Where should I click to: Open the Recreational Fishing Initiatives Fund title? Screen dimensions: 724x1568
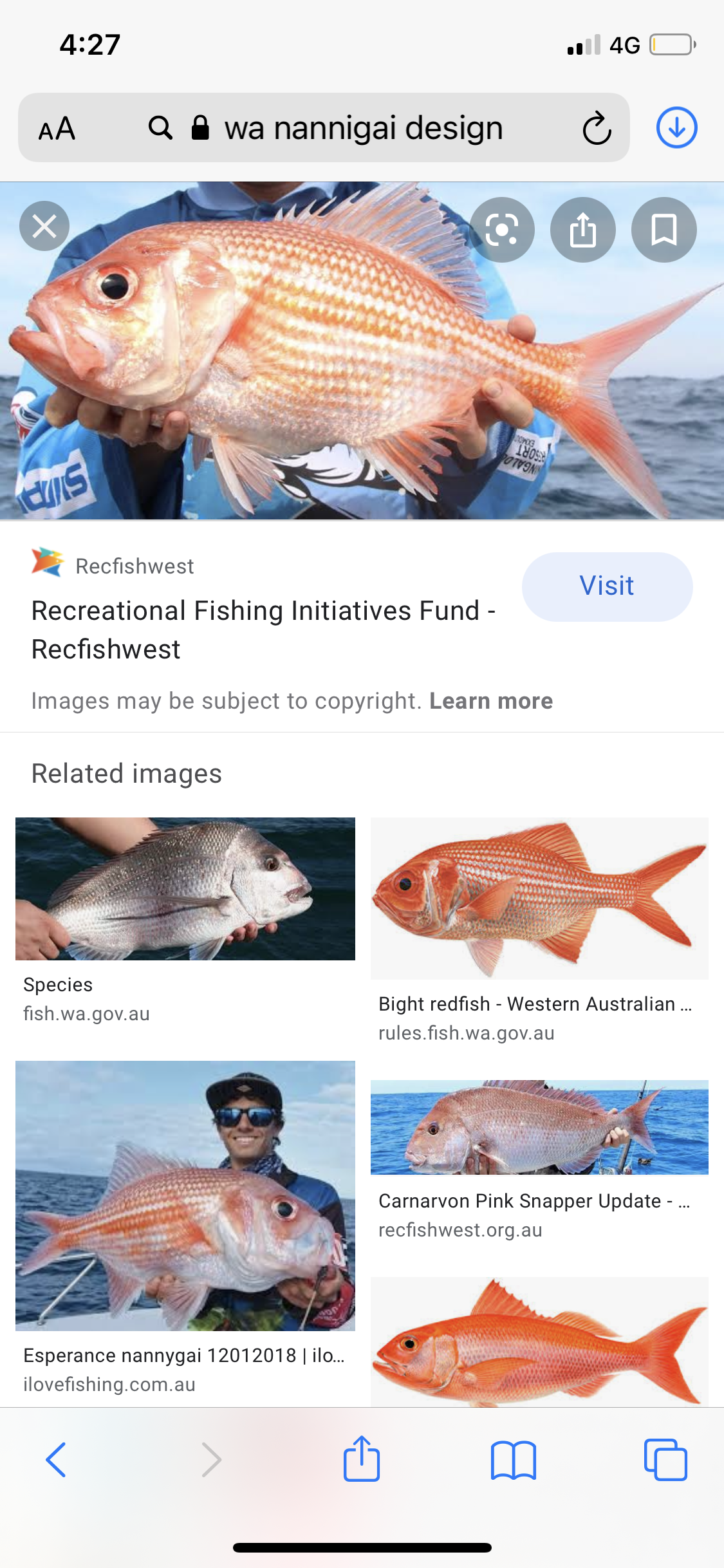tap(263, 630)
